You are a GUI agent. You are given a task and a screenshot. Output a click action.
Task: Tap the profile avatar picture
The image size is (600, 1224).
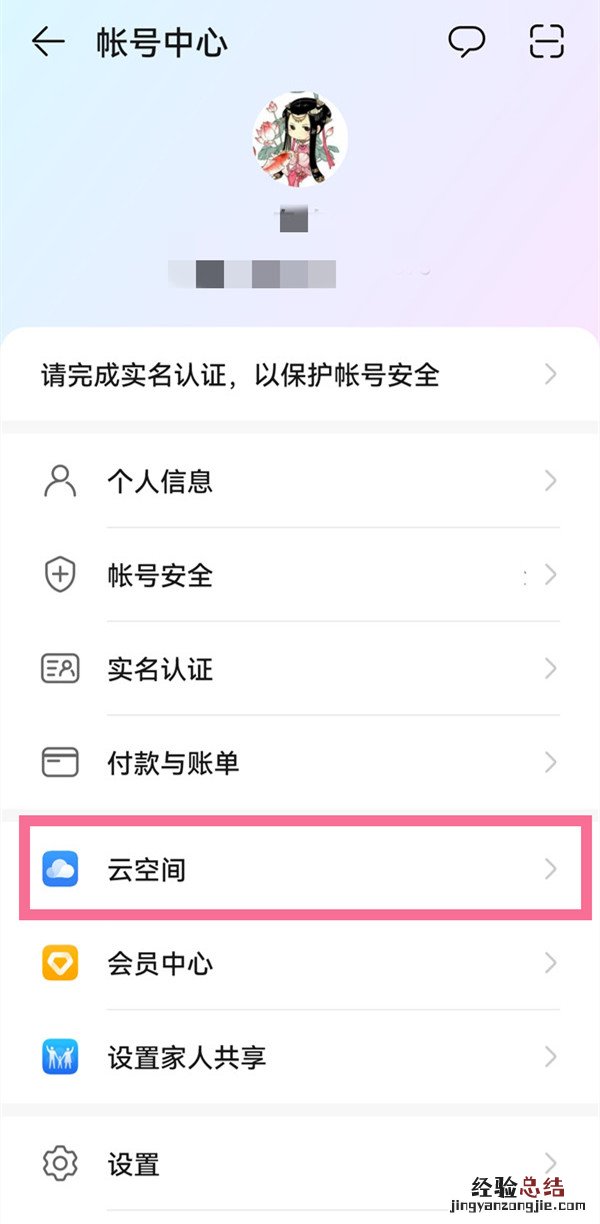[x=300, y=142]
